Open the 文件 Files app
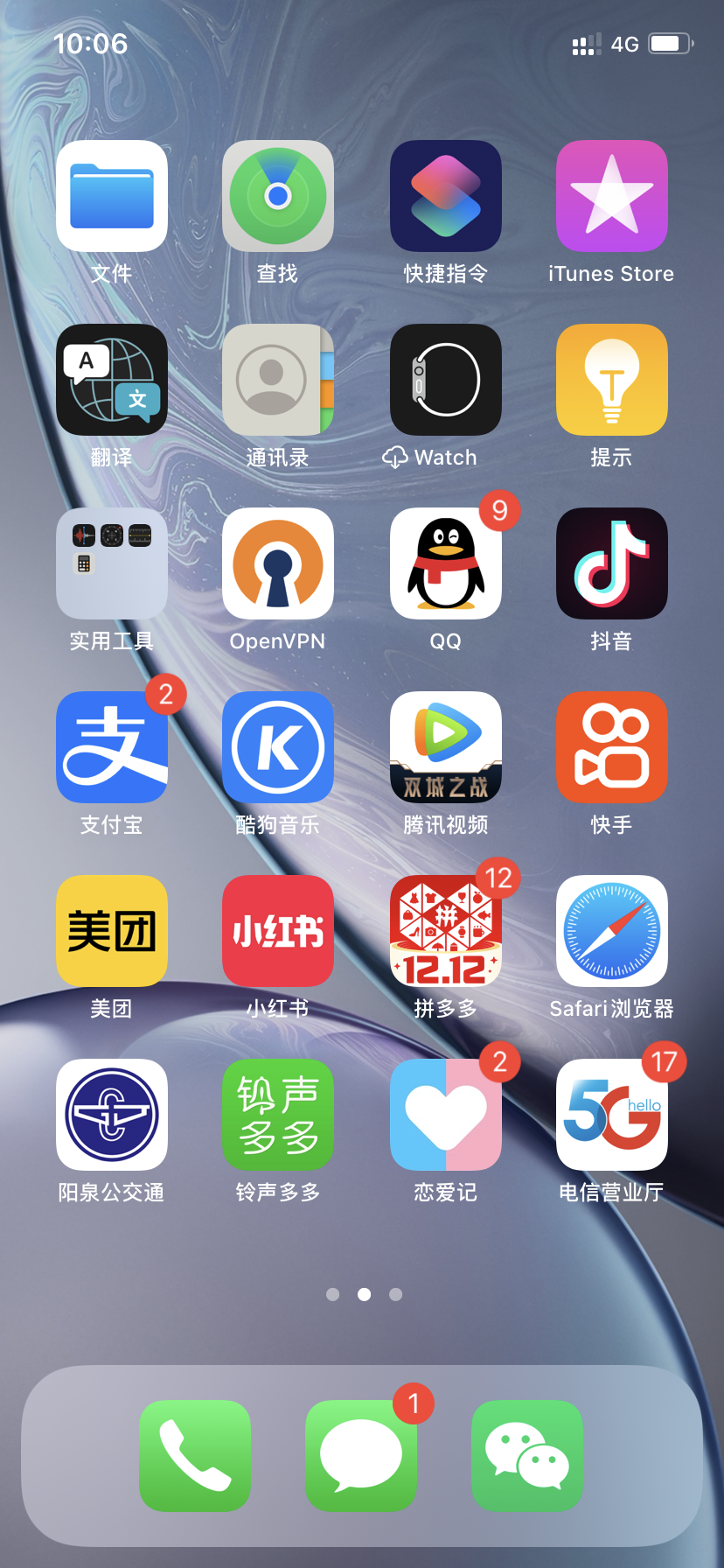This screenshot has height=1568, width=724. [x=112, y=196]
